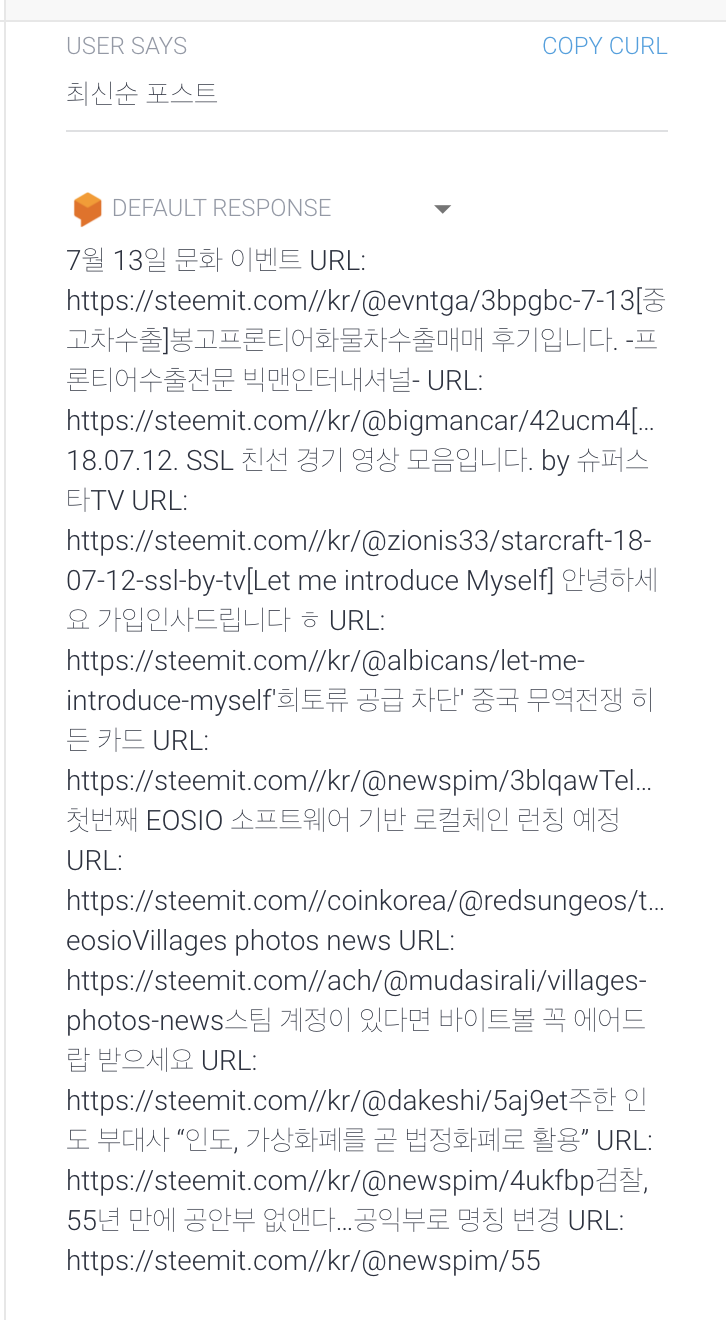The width and height of the screenshot is (726, 1320).
Task: Tap the COPY CURL link
Action: [x=604, y=46]
